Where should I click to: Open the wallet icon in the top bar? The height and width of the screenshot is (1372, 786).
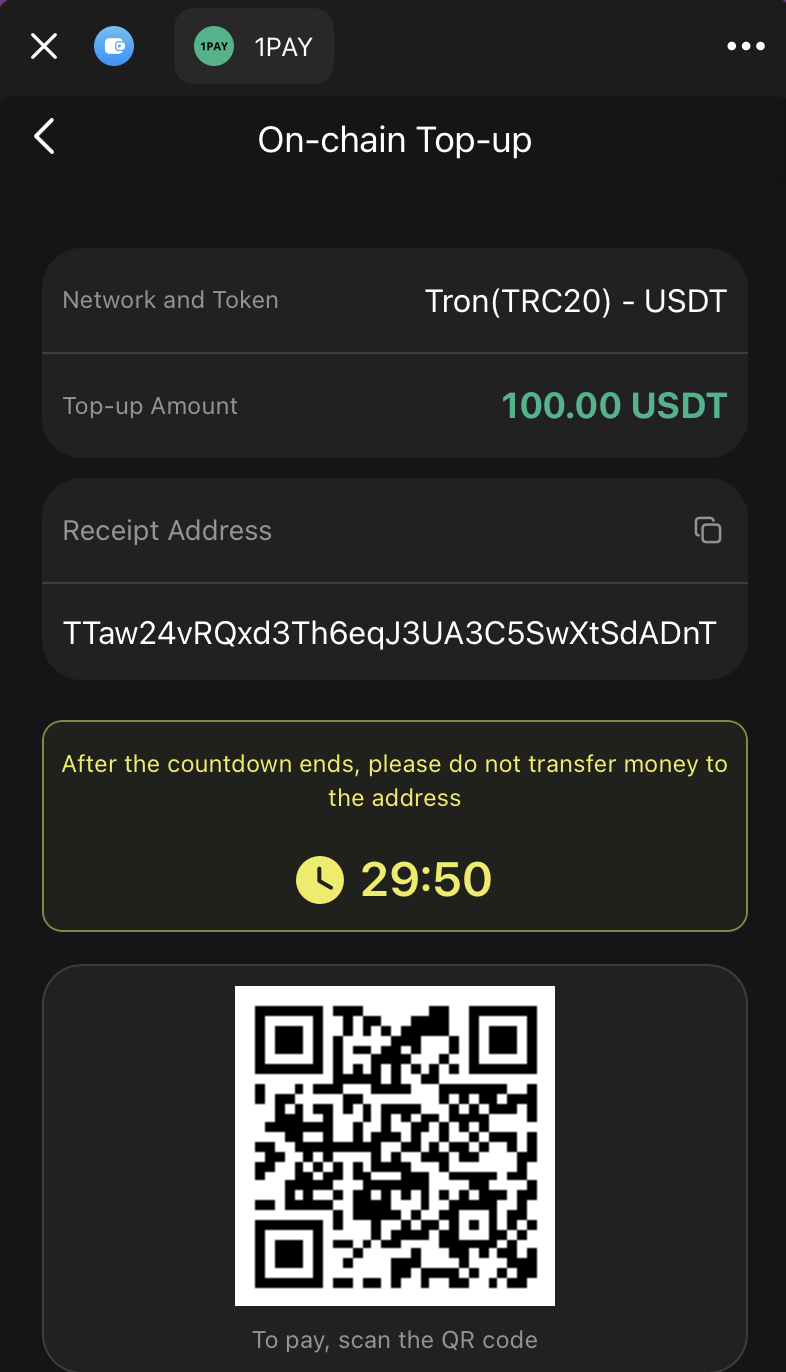pyautogui.click(x=114, y=46)
